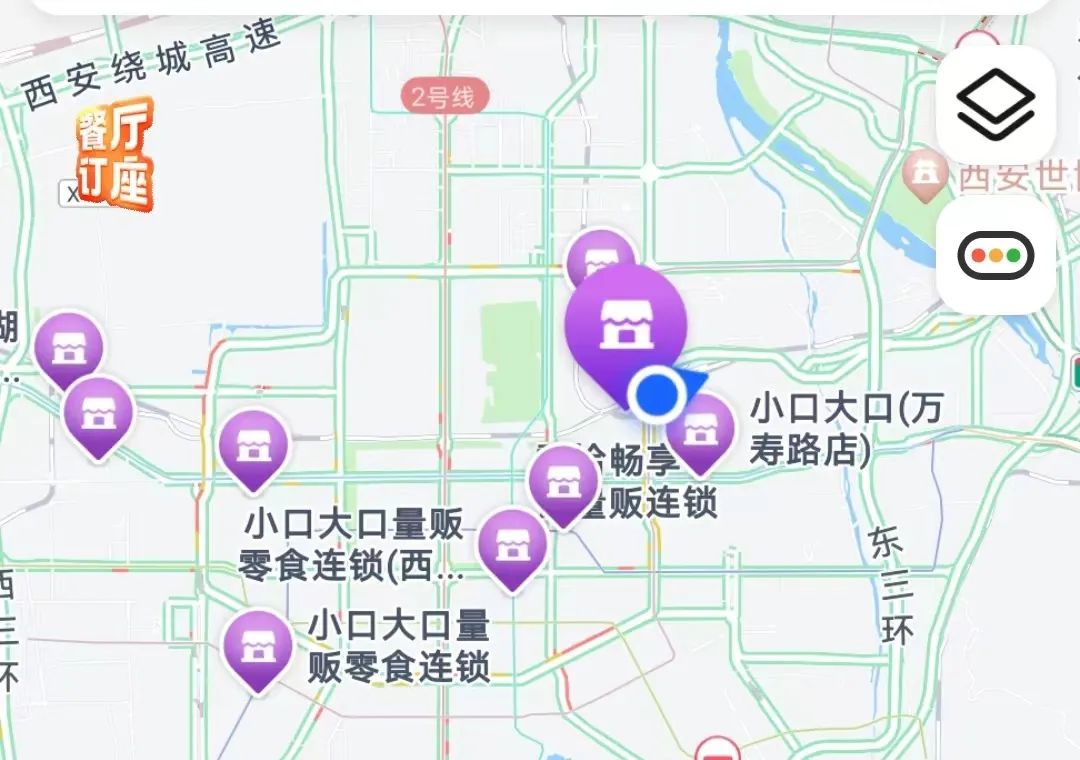Select the store pin labeled 畅享量贩连锁
The height and width of the screenshot is (760, 1080).
(x=563, y=484)
